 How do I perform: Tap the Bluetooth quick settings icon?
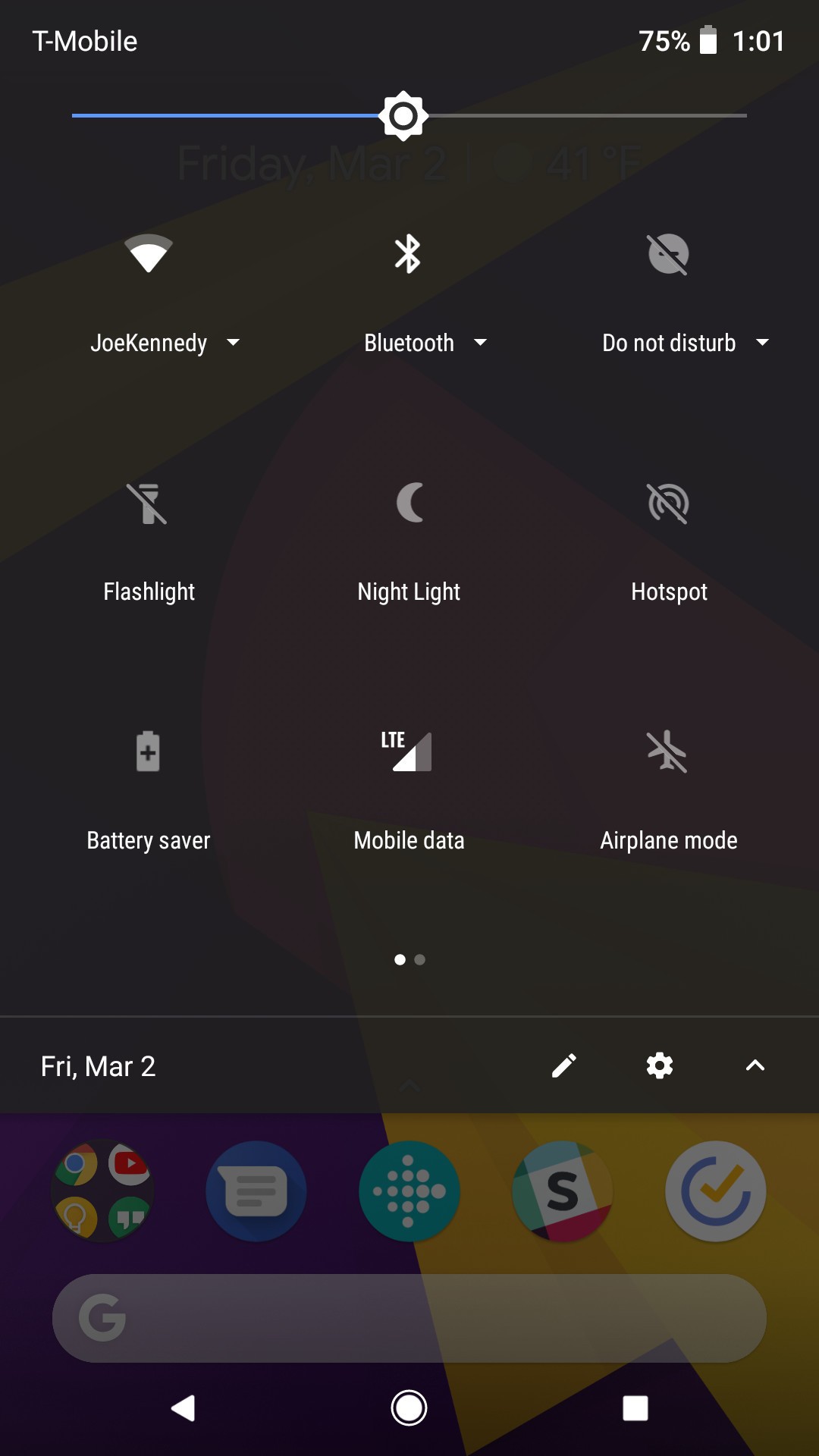(x=407, y=255)
